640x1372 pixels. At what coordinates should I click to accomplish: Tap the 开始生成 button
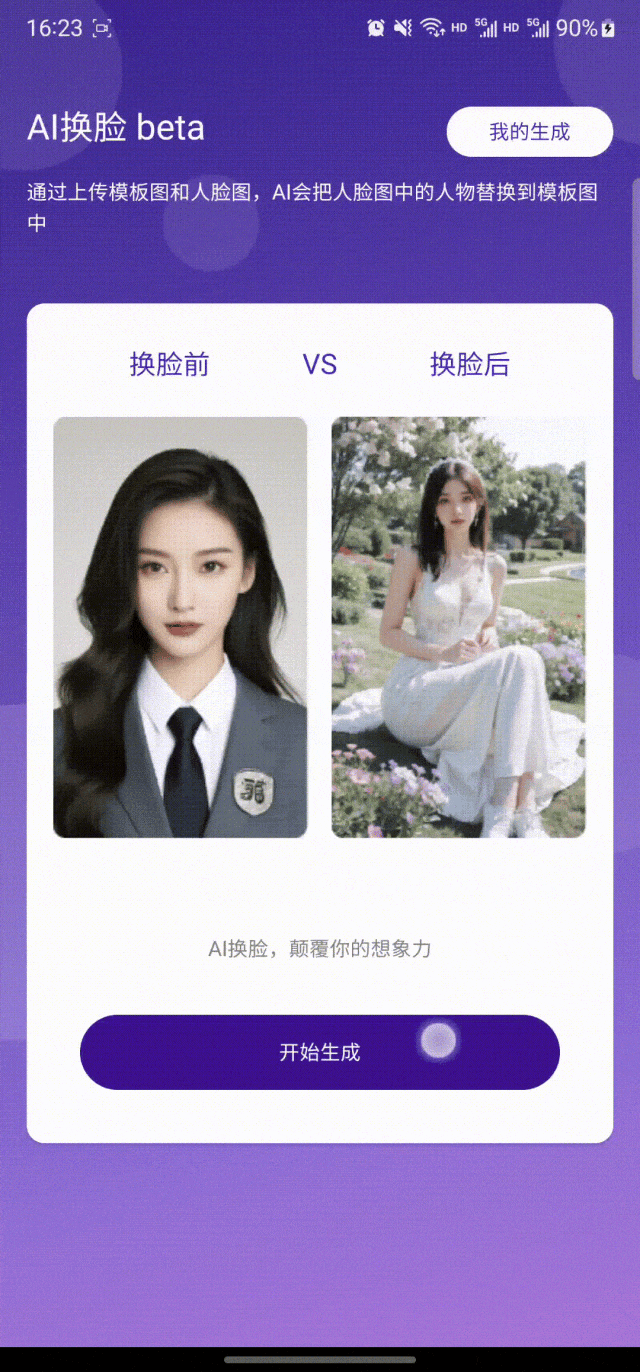[x=320, y=1052]
